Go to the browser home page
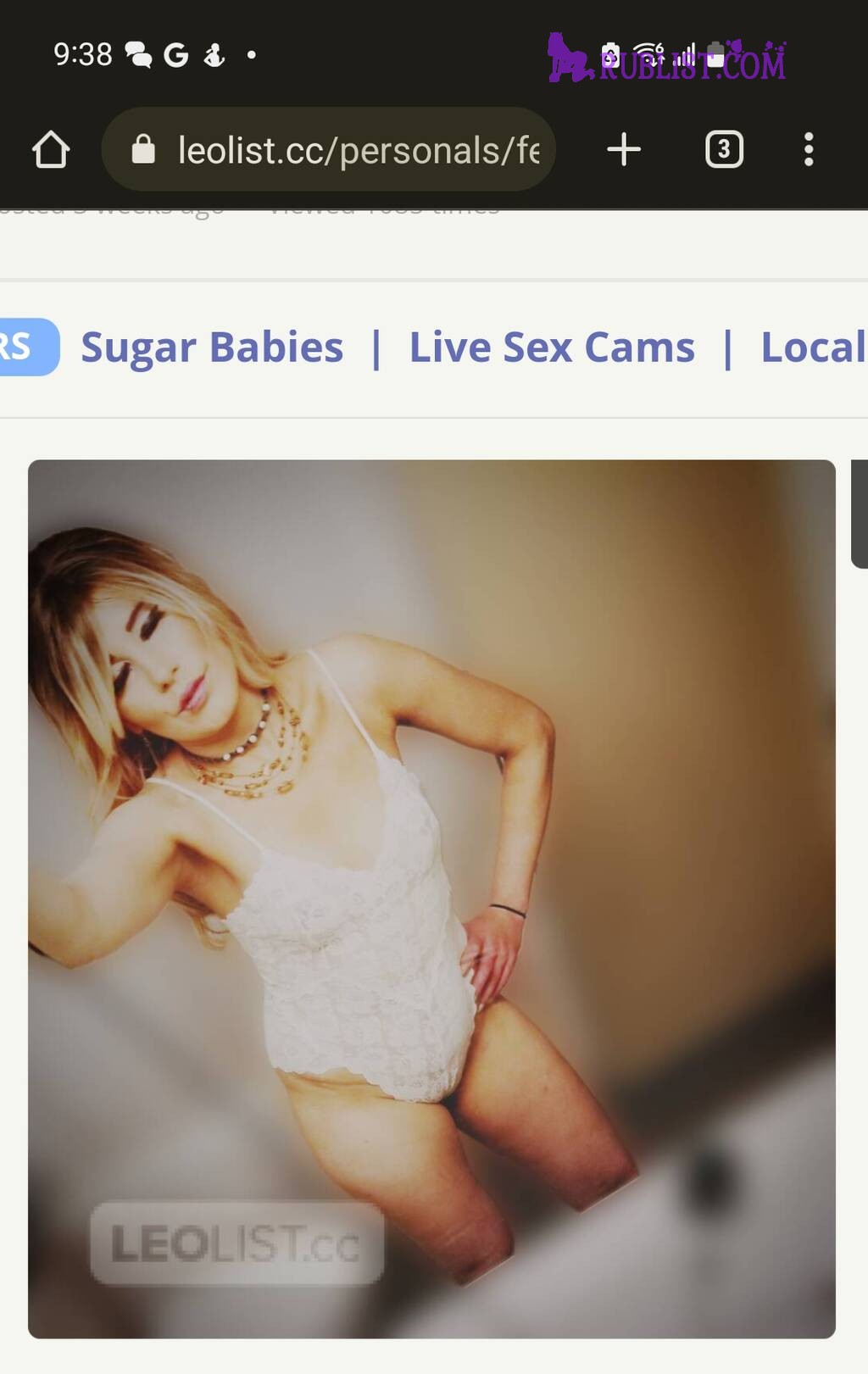The image size is (868, 1374). (51, 150)
